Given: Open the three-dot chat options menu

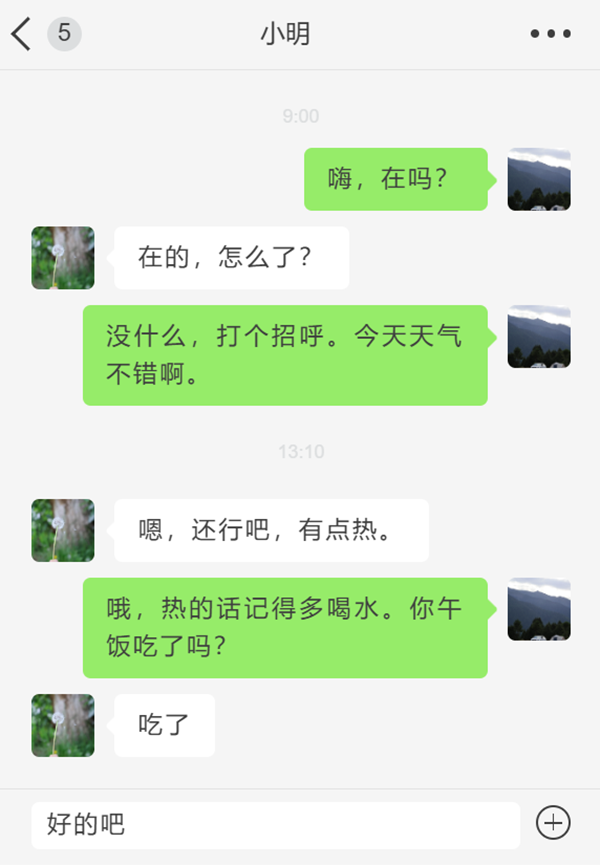Looking at the screenshot, I should pos(550,34).
